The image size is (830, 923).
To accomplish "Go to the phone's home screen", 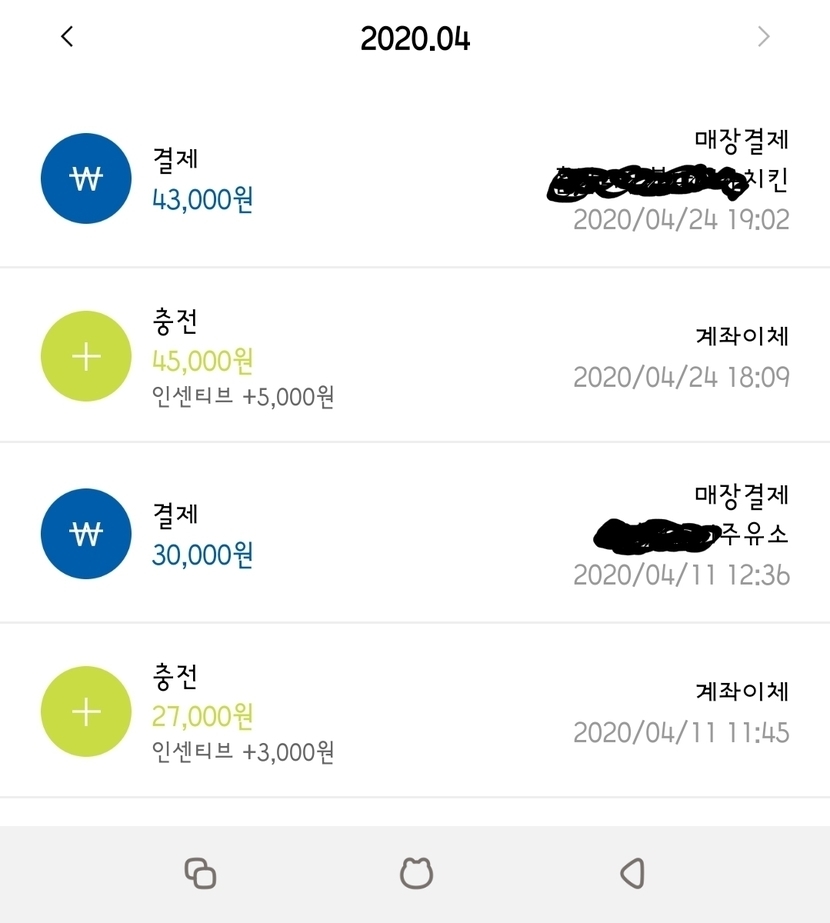I will pos(416,873).
